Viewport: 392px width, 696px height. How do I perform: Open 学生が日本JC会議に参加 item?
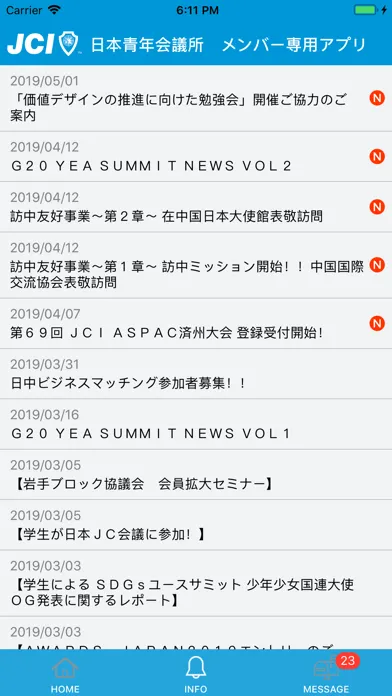pyautogui.click(x=196, y=525)
